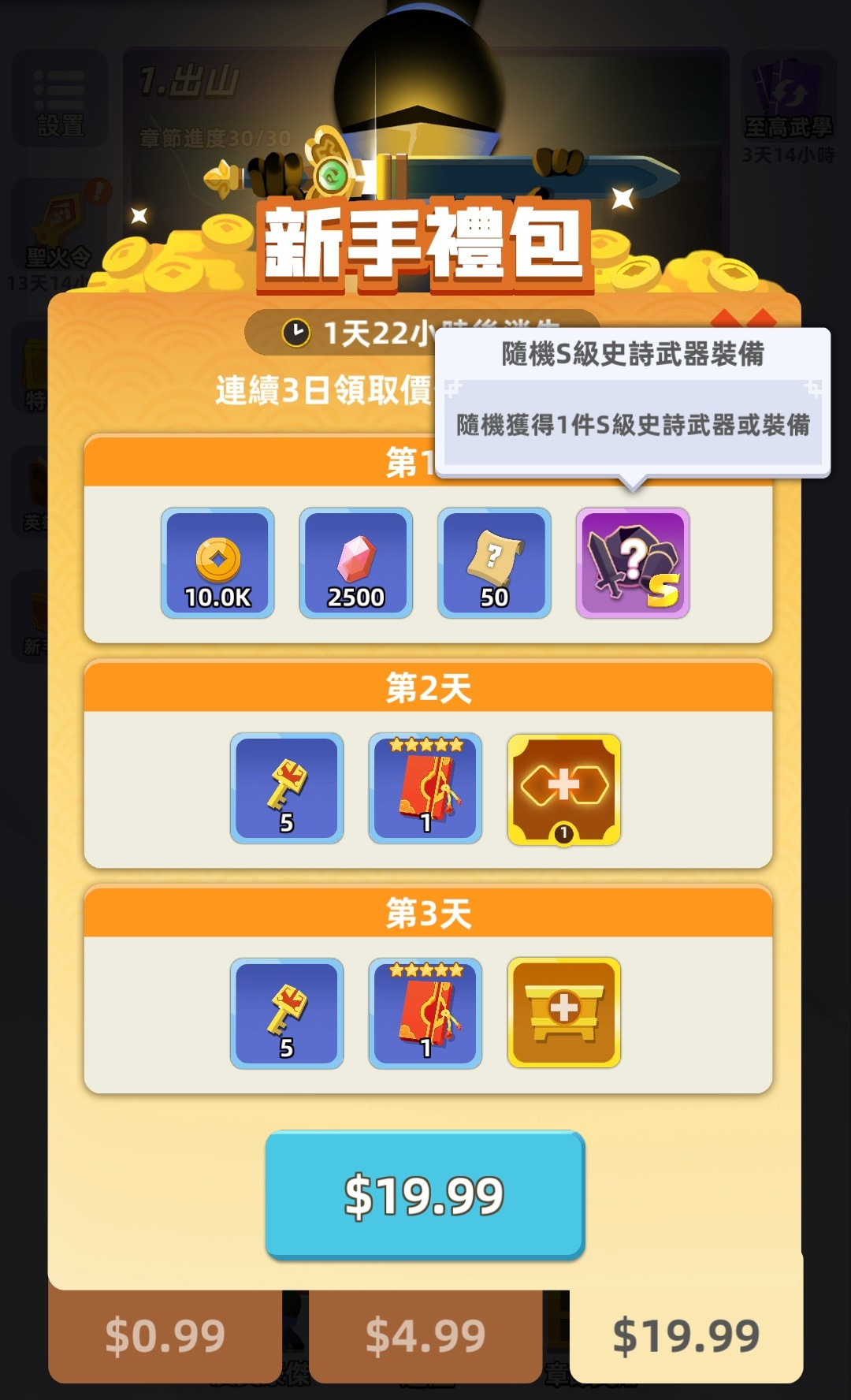Select the $19.99 pack tab
Image resolution: width=851 pixels, height=1400 pixels.
(x=686, y=1335)
